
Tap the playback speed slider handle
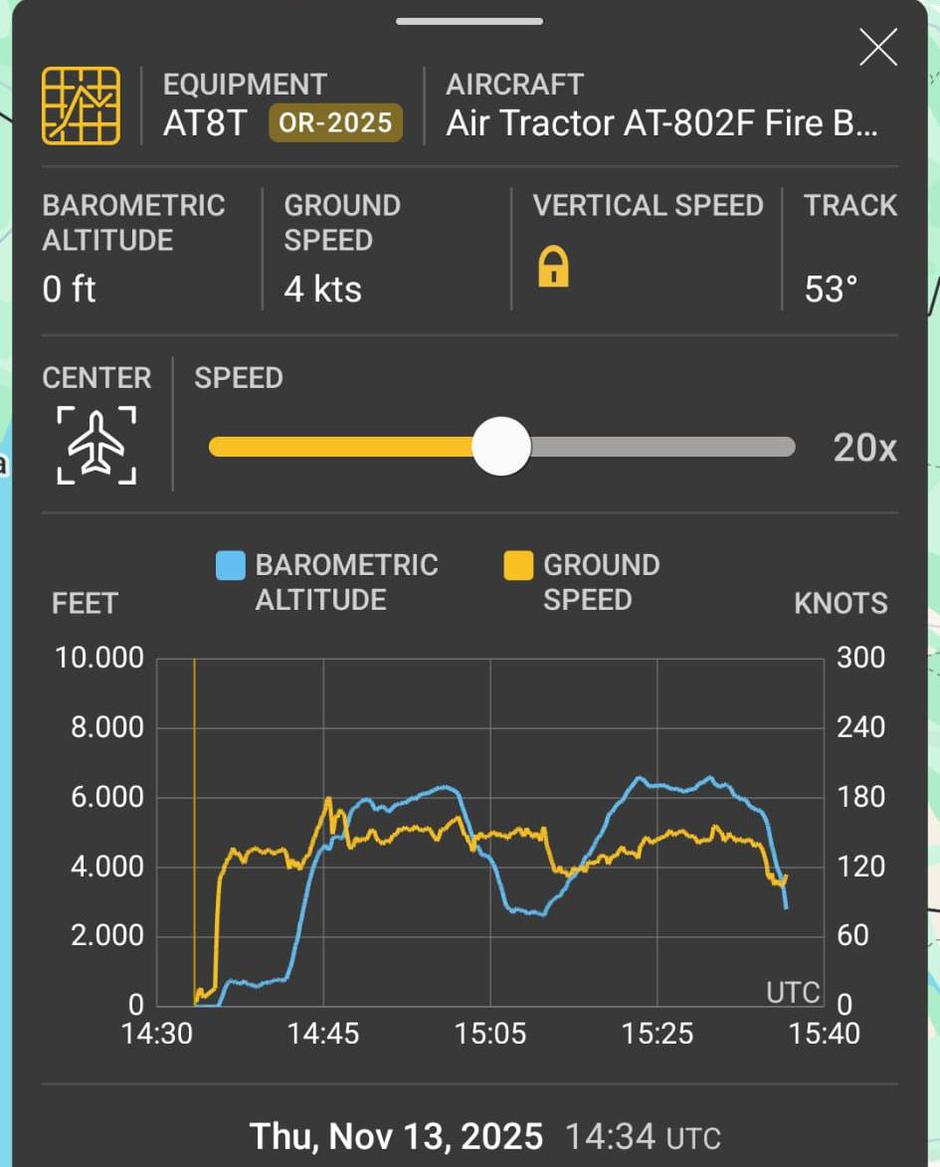(500, 446)
